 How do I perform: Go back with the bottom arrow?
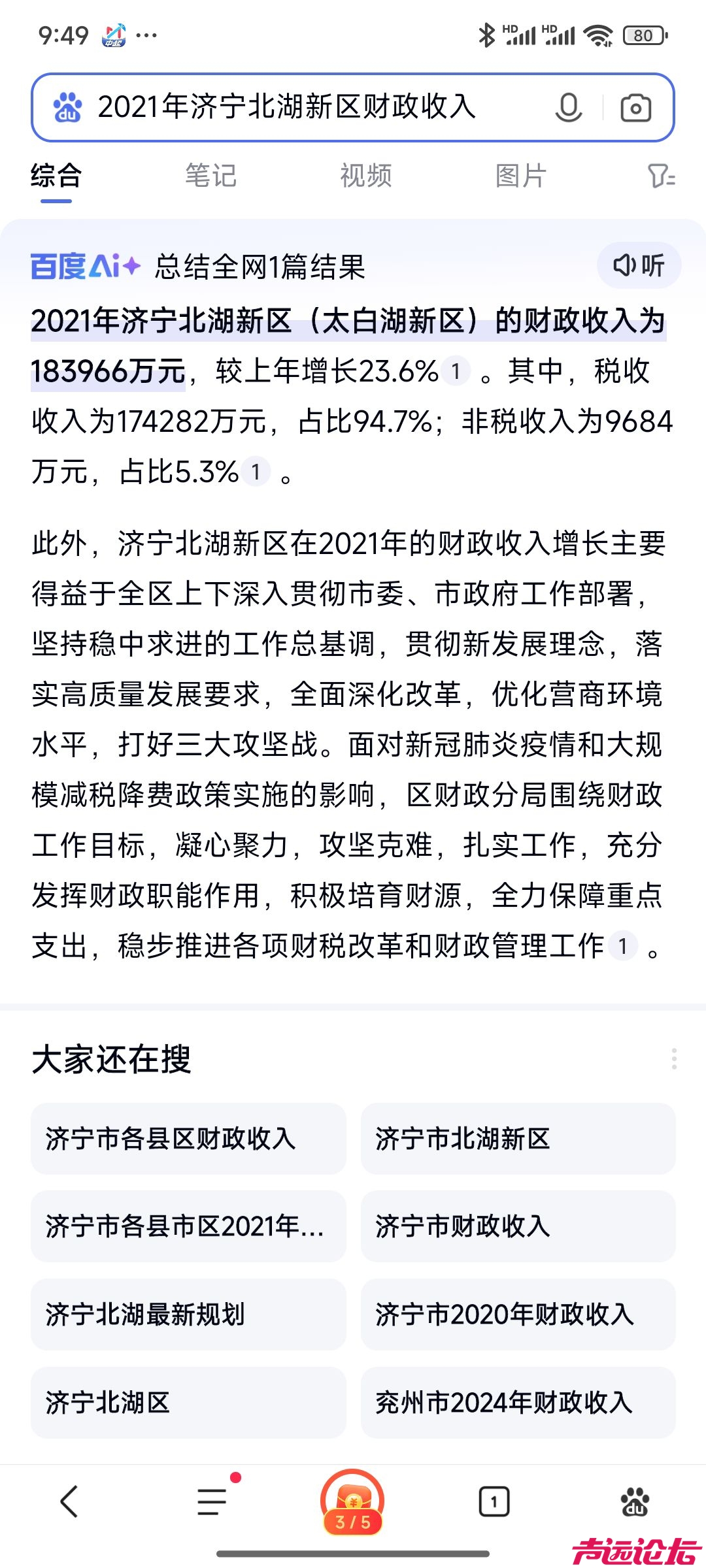click(x=69, y=1501)
